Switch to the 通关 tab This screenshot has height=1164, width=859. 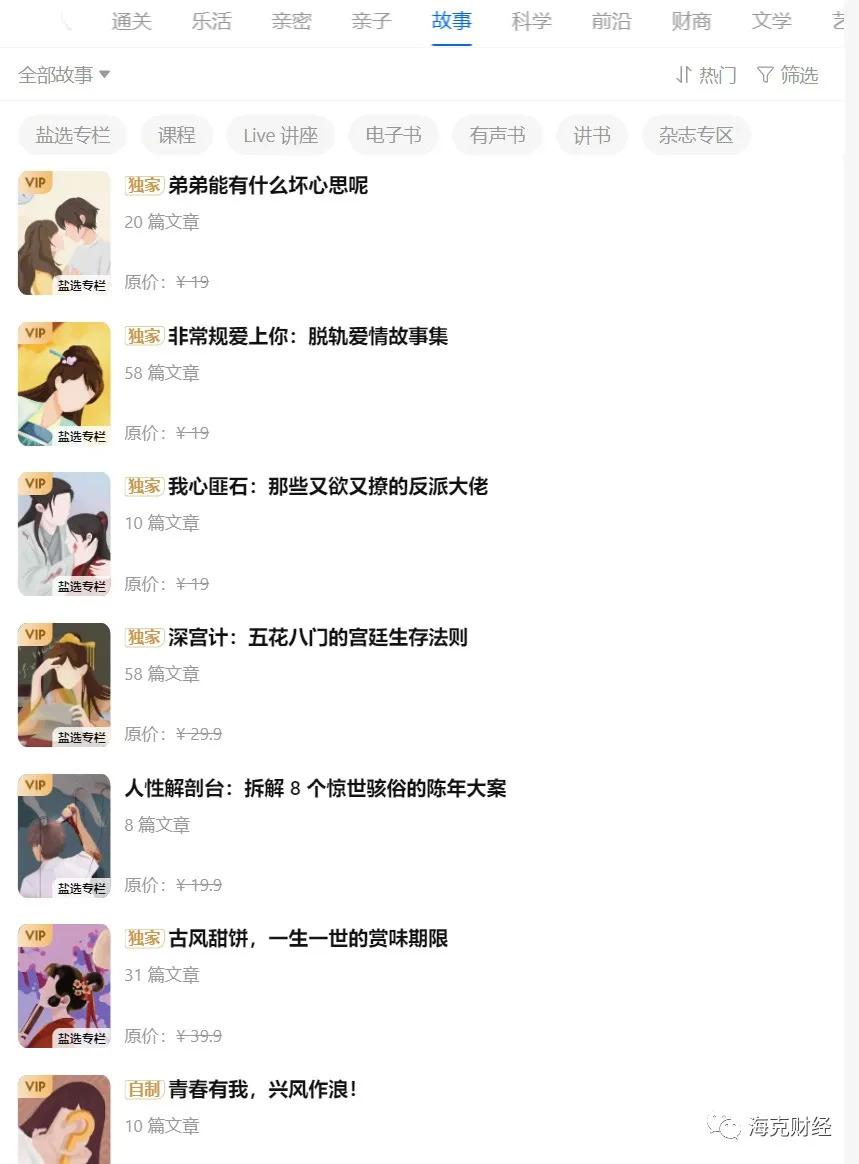click(131, 21)
